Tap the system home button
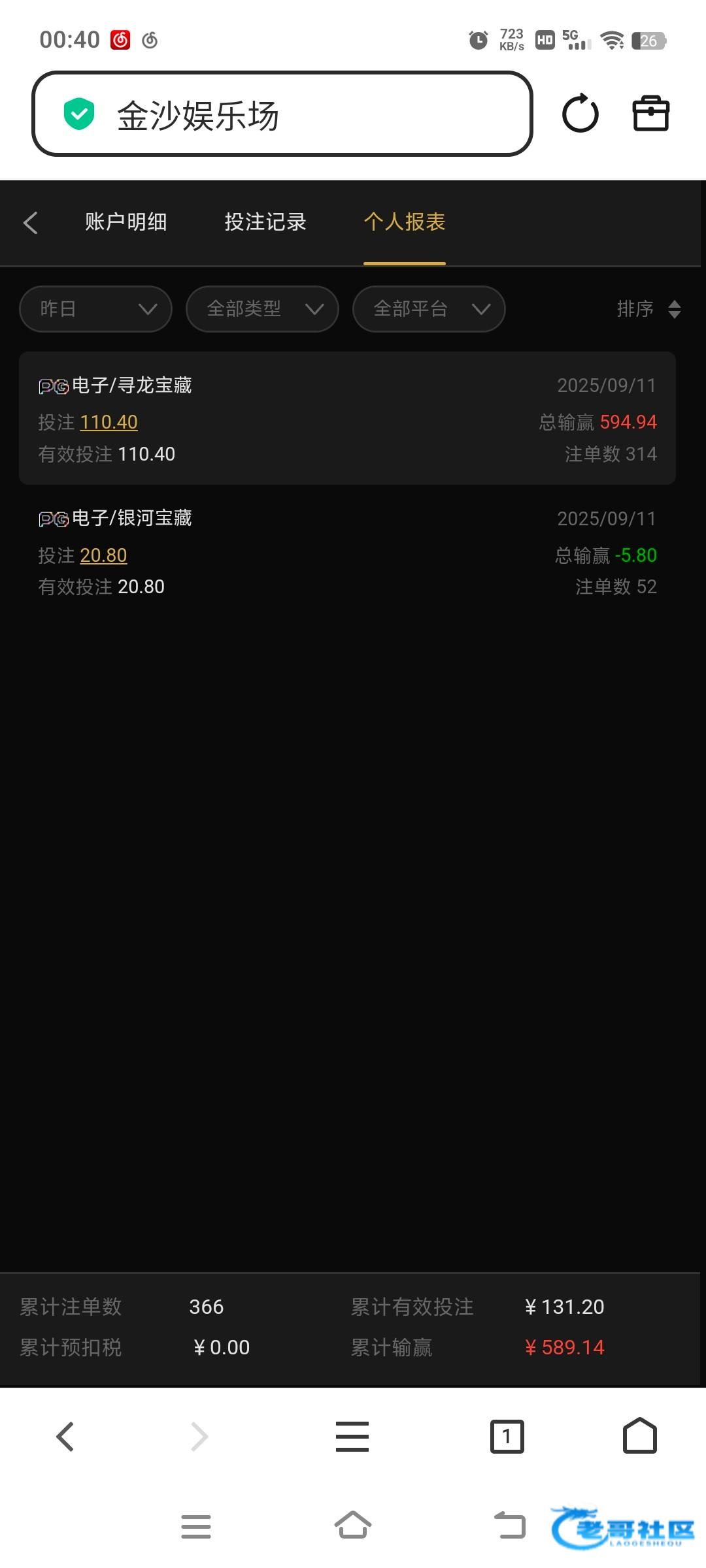The image size is (706, 1568). [353, 1526]
